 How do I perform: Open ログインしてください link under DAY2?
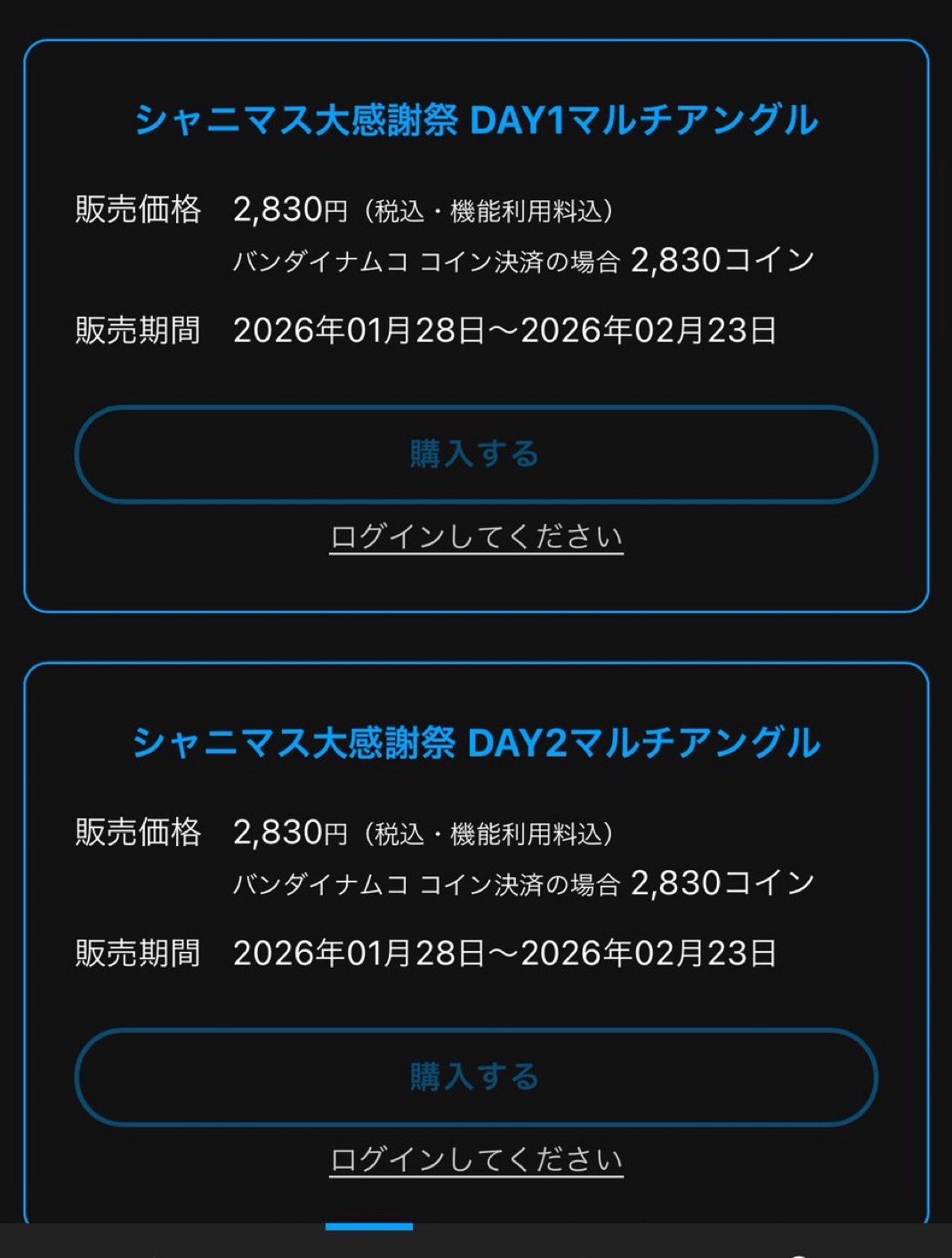(476, 1160)
